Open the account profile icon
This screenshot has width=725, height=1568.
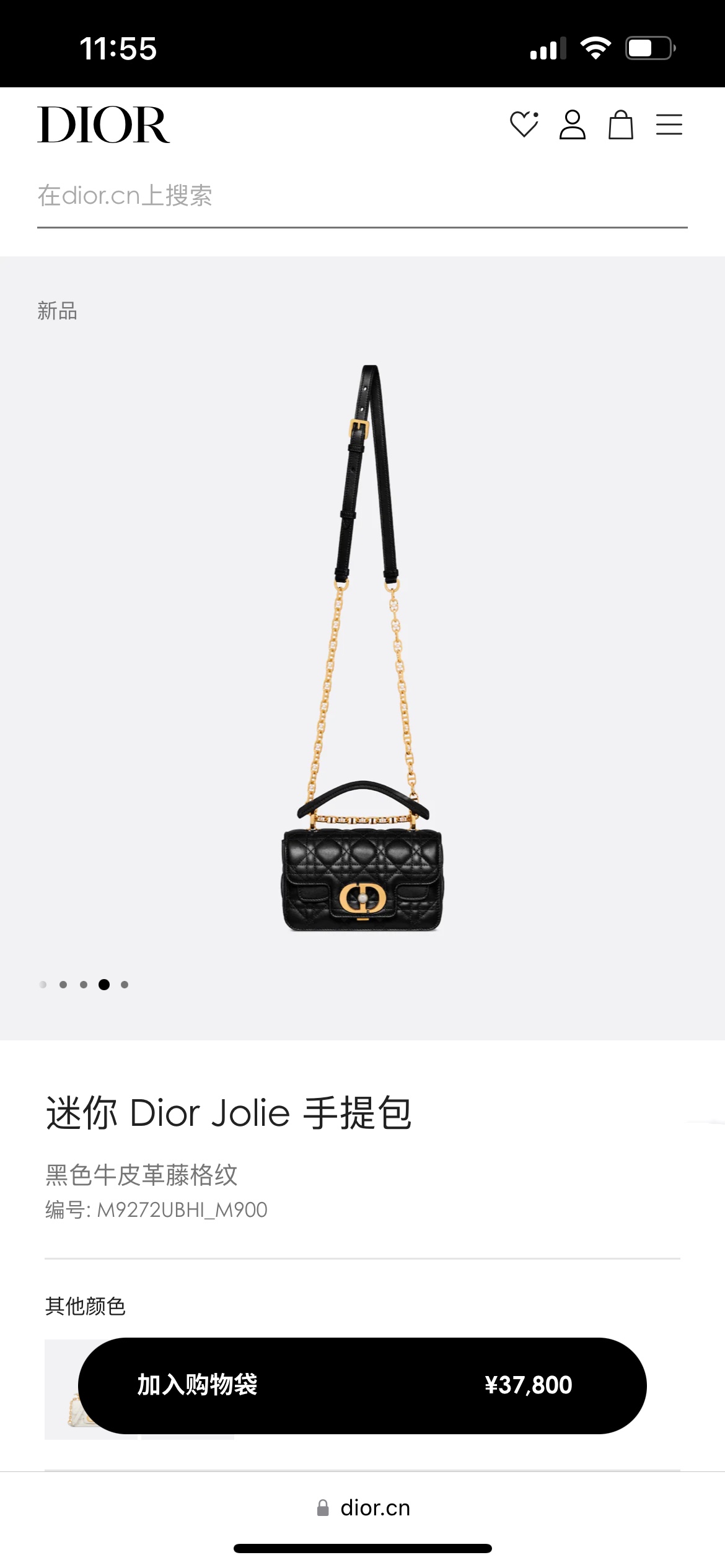573,124
